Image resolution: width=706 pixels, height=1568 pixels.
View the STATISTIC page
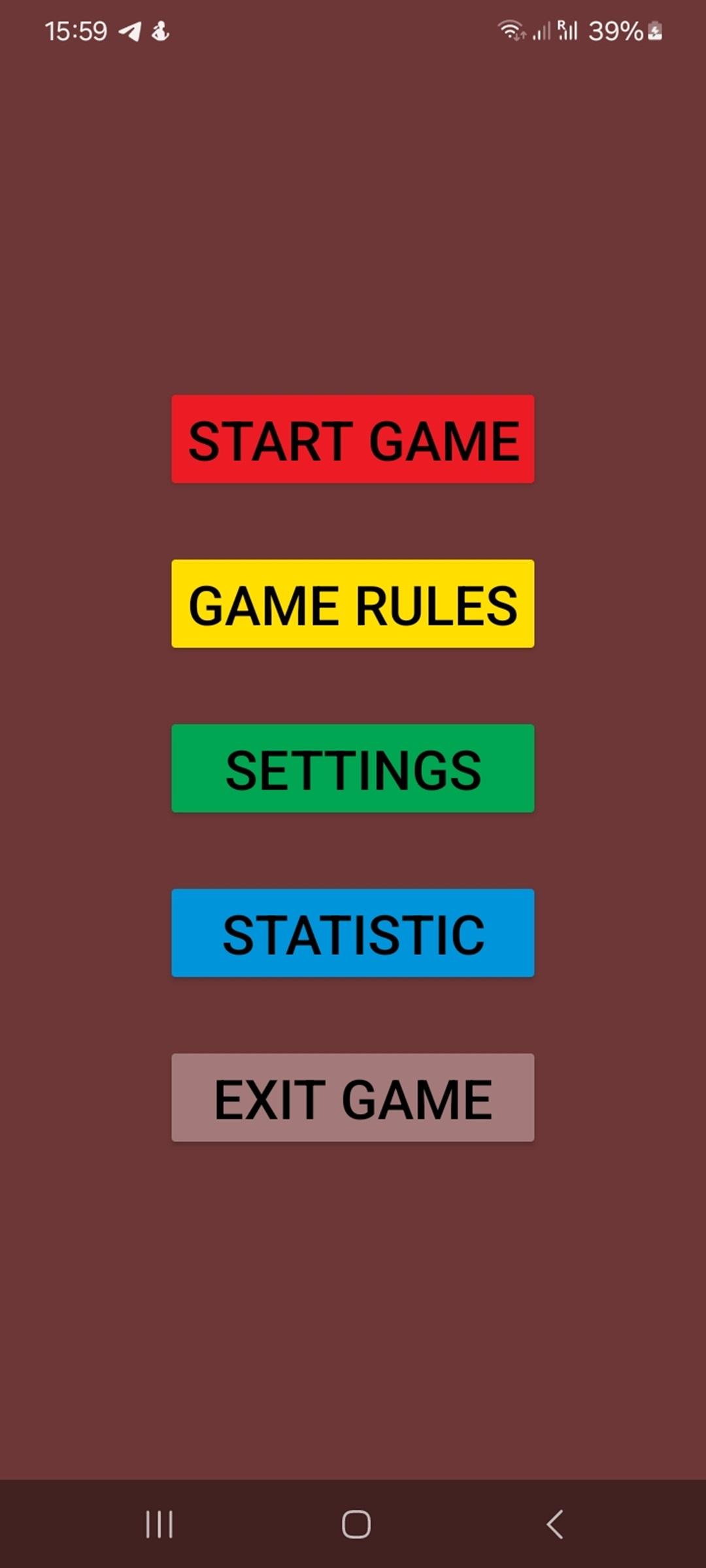coord(353,933)
